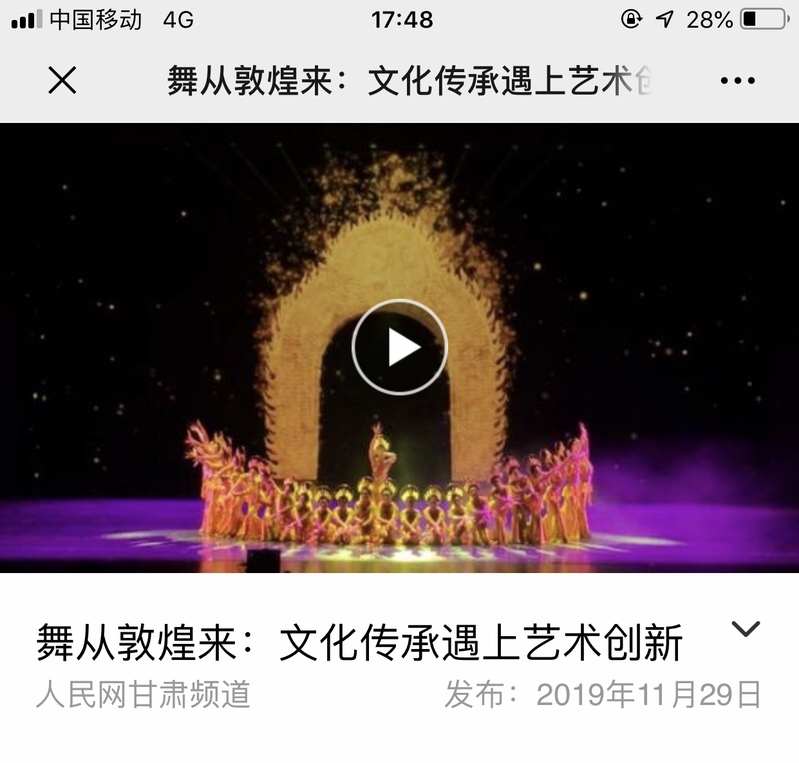Play the Dunhuang dance video

coord(399,347)
